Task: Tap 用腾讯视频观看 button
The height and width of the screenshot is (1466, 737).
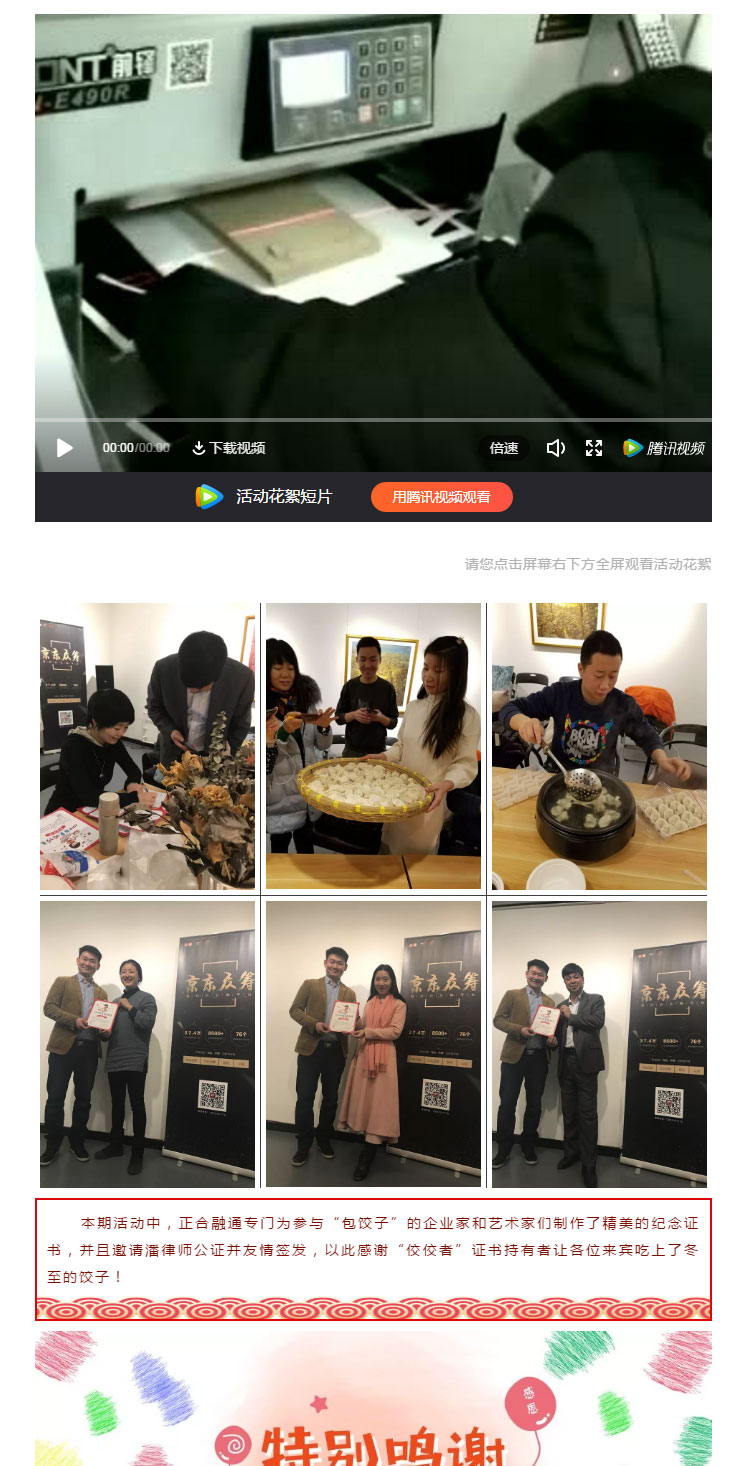Action: pyautogui.click(x=441, y=497)
